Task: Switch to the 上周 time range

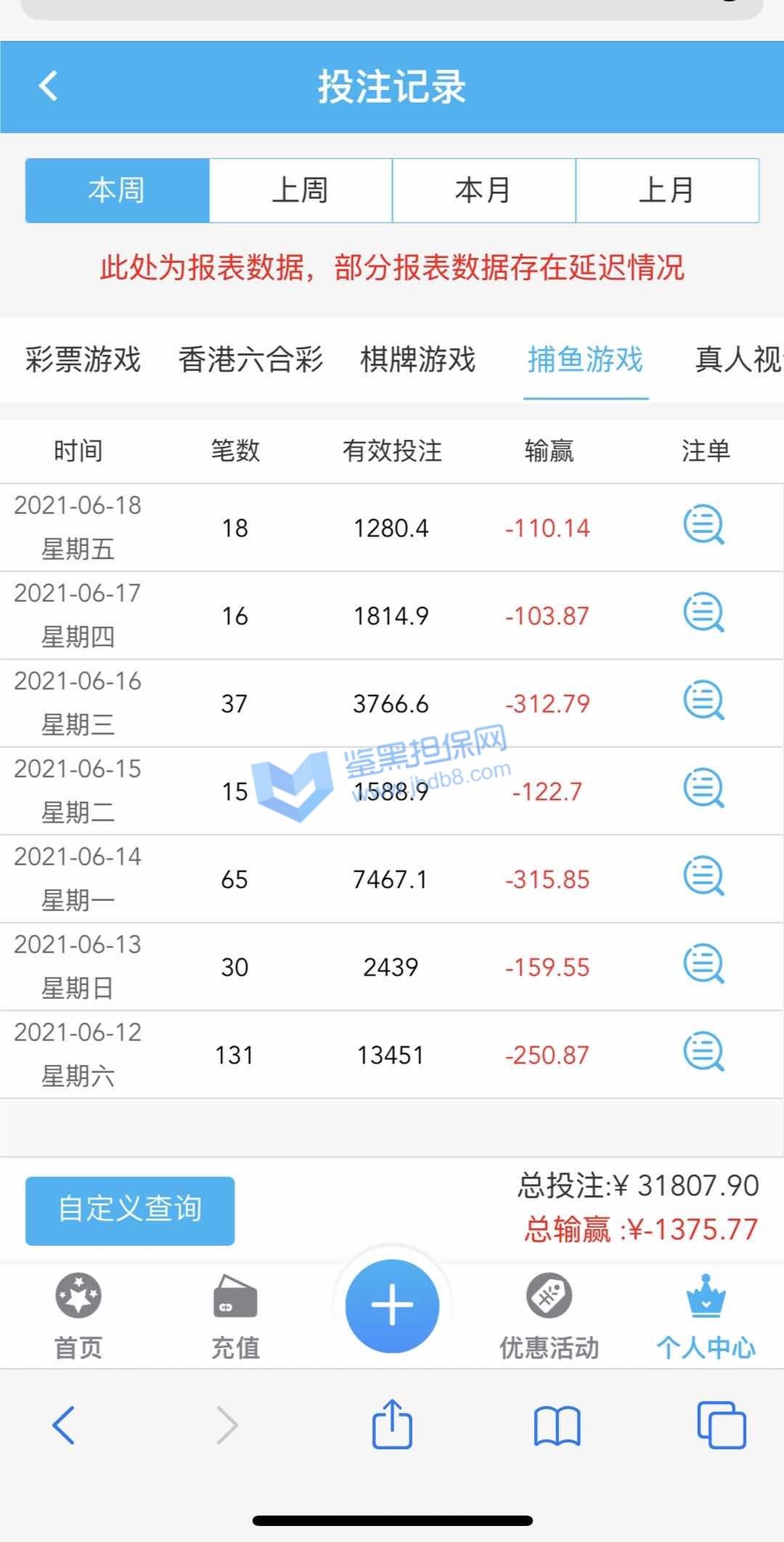Action: point(301,190)
